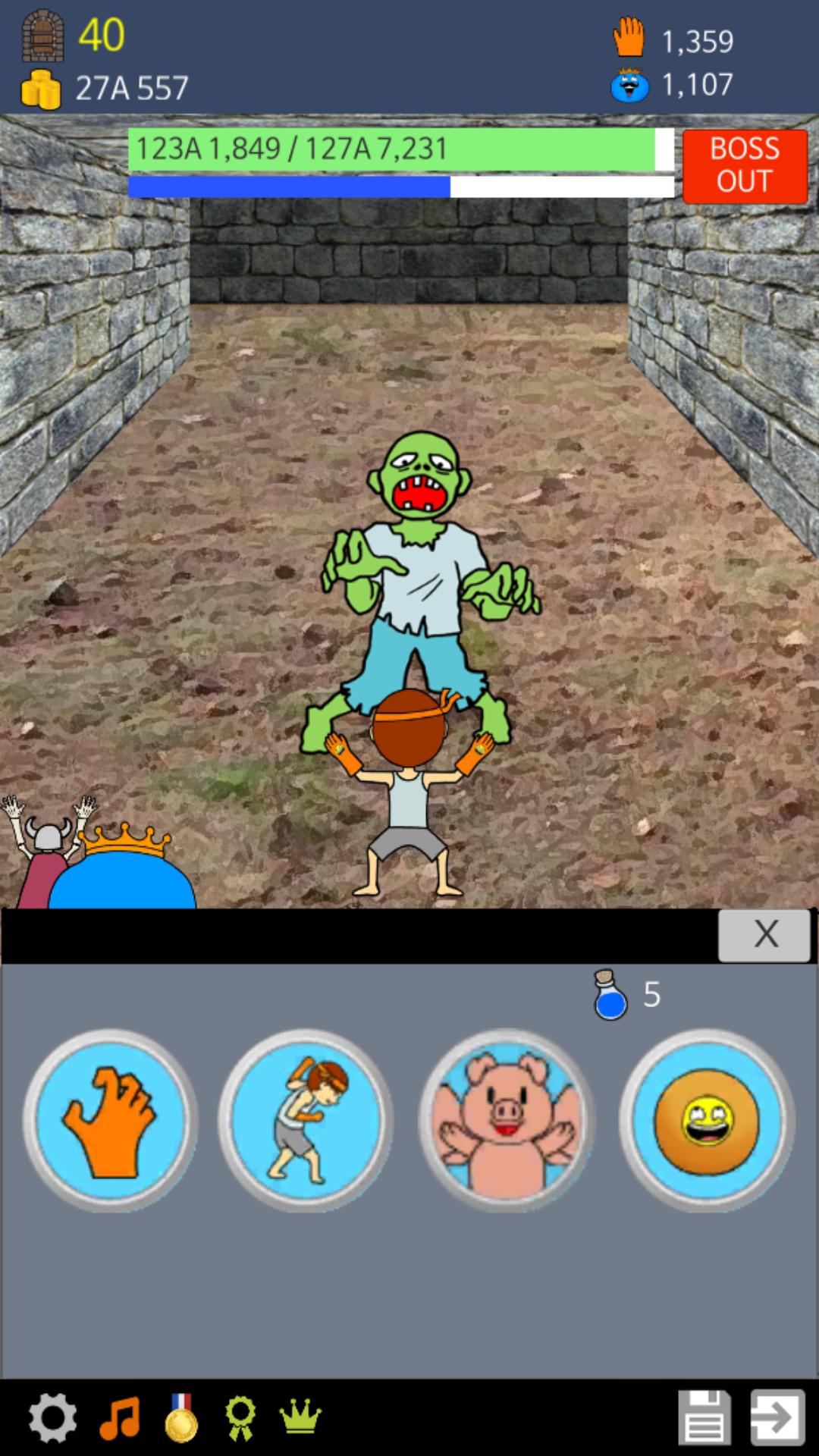Open the settings gear
This screenshot has height=1456, width=819.
coord(52,1417)
